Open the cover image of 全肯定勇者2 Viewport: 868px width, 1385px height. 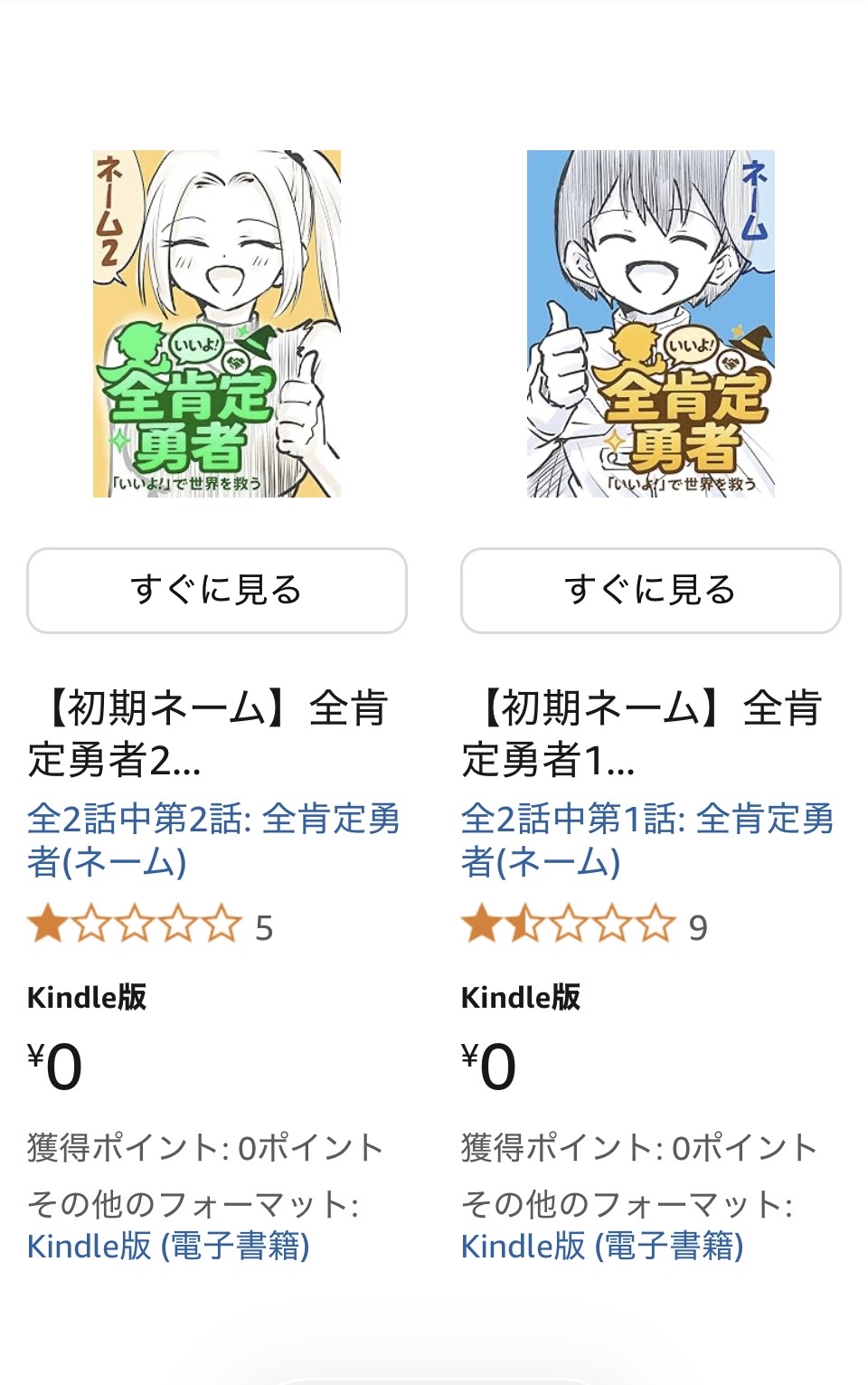pos(217,324)
